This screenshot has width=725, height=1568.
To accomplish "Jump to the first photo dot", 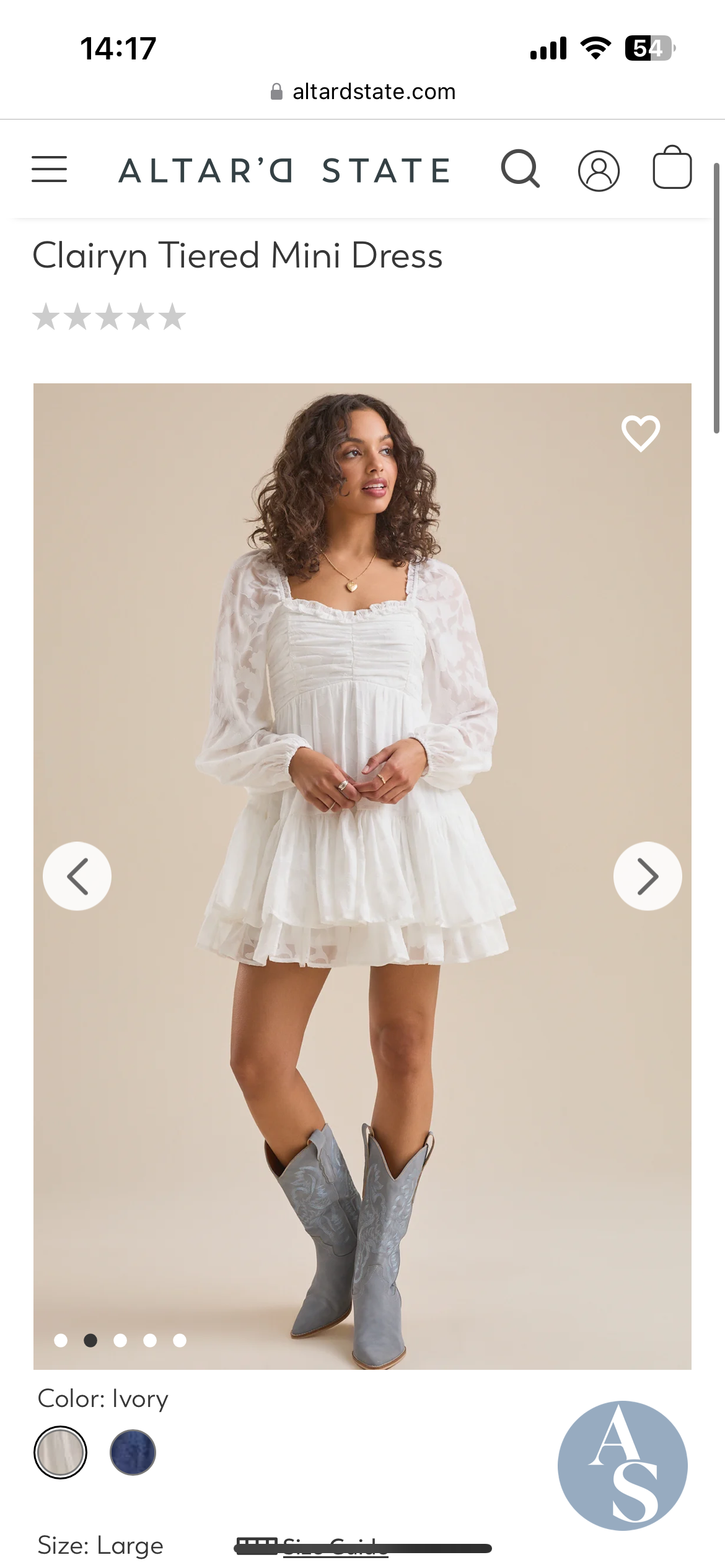I will pyautogui.click(x=61, y=1340).
